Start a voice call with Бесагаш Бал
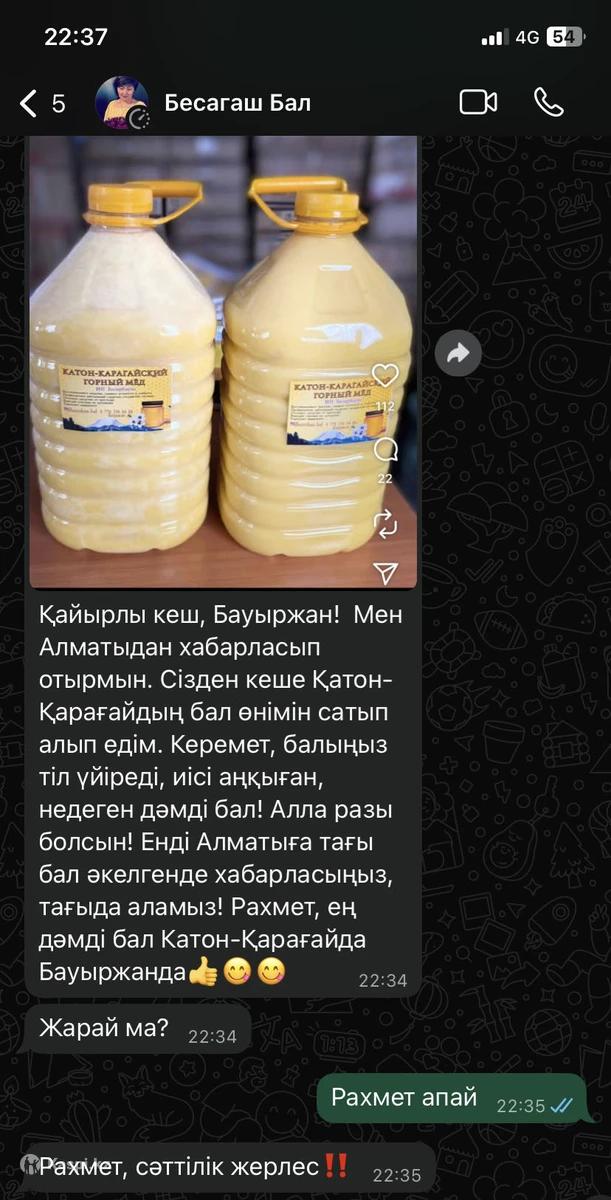This screenshot has width=611, height=1200. pyautogui.click(x=548, y=102)
